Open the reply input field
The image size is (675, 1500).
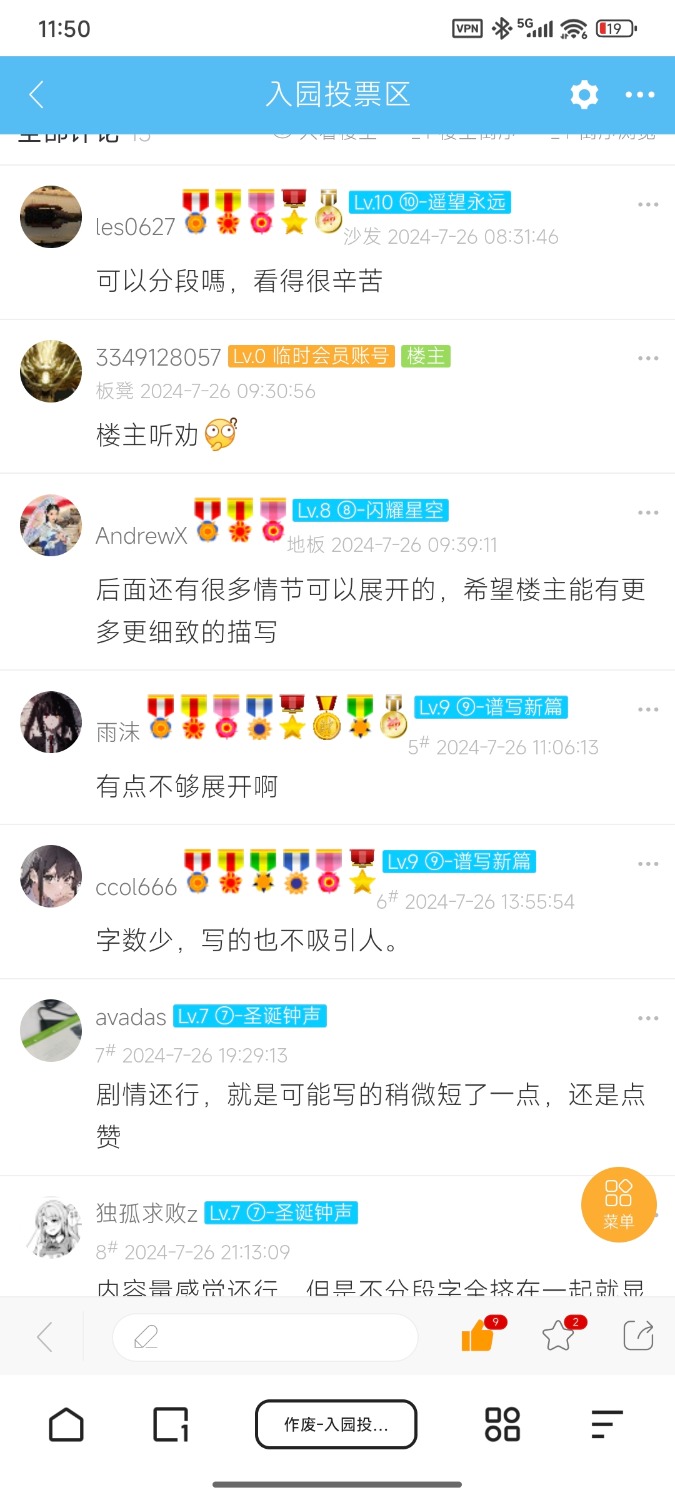point(265,1337)
